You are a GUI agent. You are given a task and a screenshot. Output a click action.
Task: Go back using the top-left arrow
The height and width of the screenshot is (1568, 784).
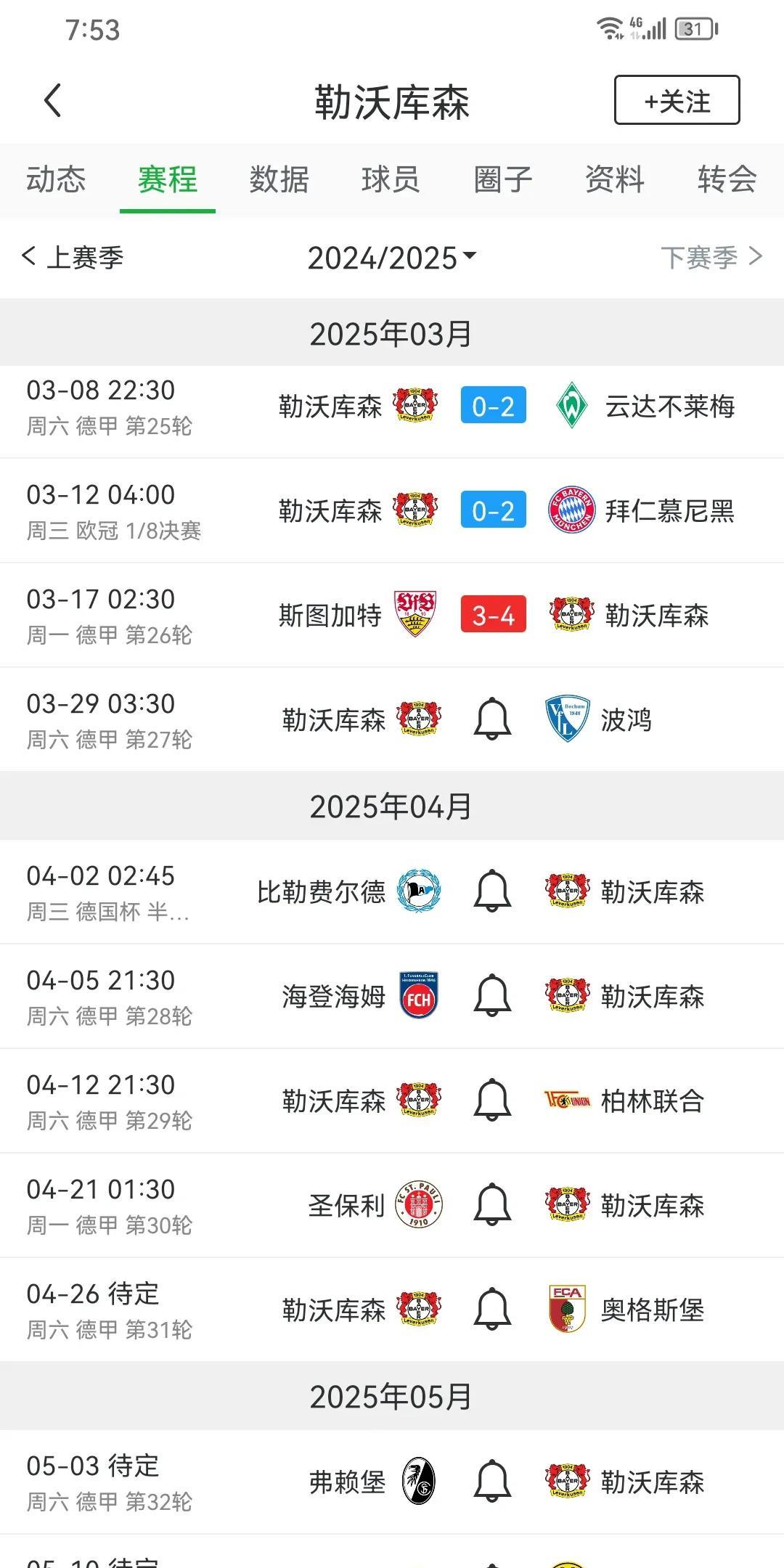(x=52, y=100)
